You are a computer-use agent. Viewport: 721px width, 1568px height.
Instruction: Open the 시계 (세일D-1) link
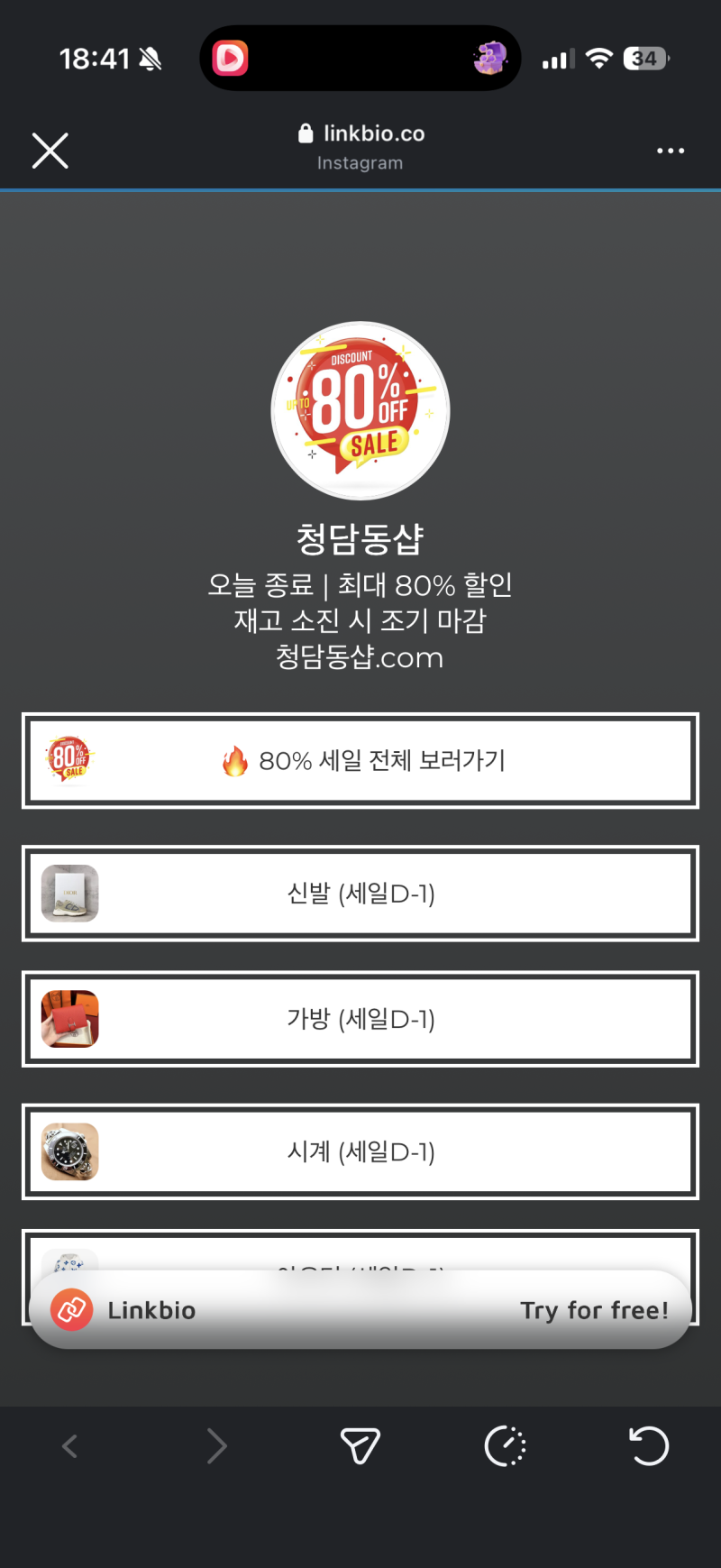(360, 1151)
